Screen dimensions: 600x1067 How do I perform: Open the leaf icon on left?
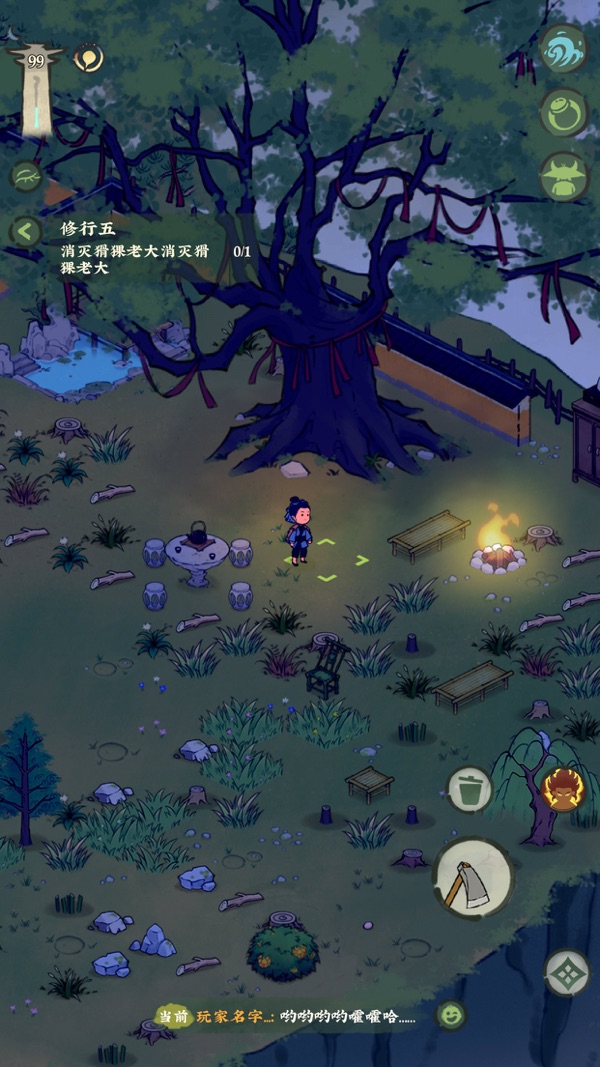25,177
